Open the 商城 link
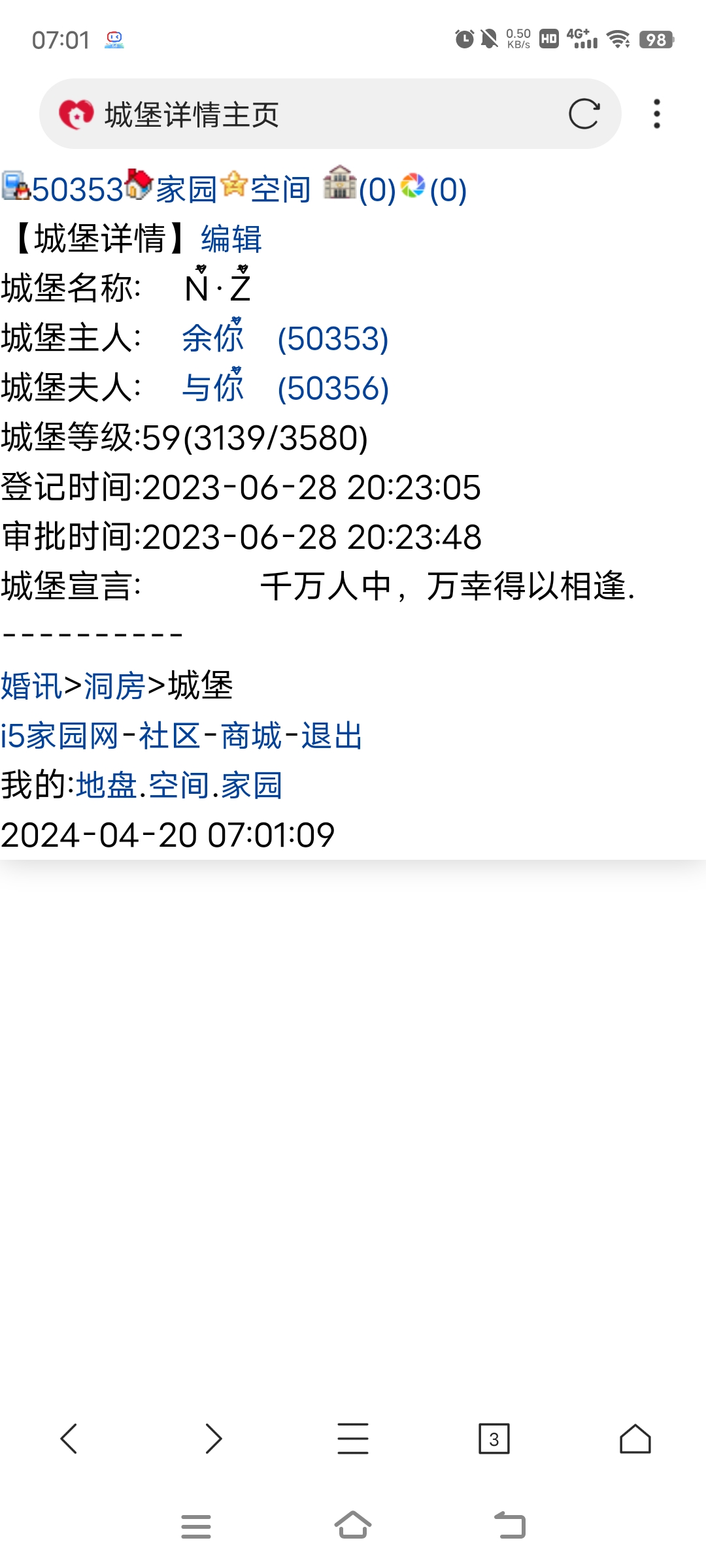 tap(251, 736)
